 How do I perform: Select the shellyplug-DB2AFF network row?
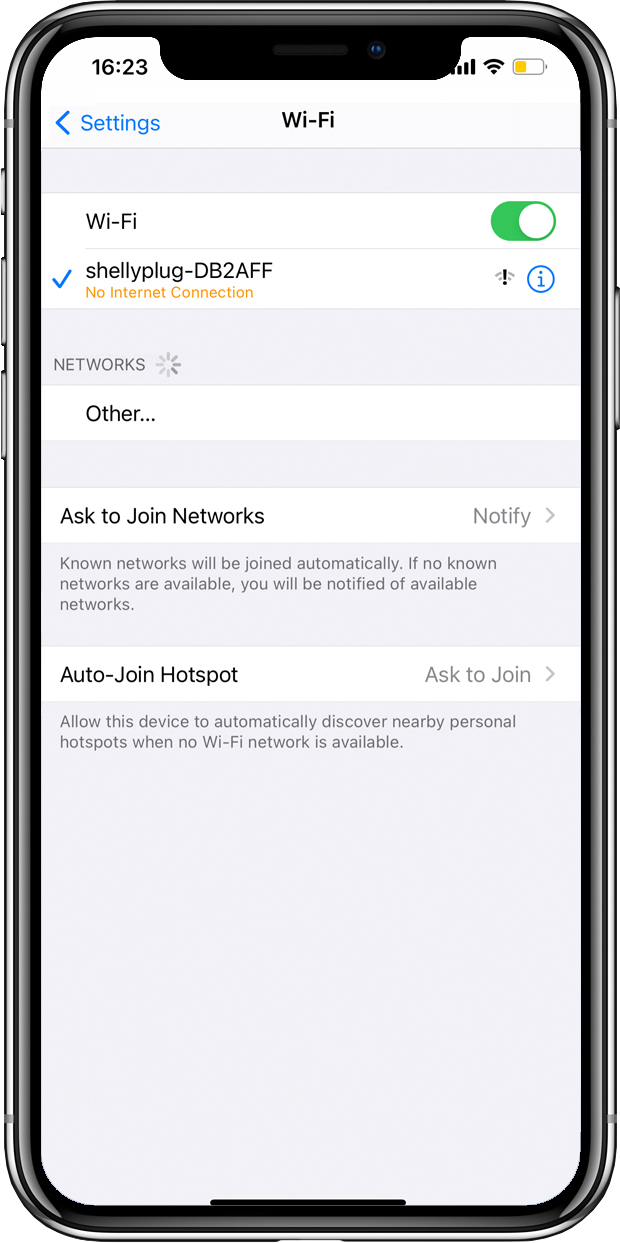310,279
